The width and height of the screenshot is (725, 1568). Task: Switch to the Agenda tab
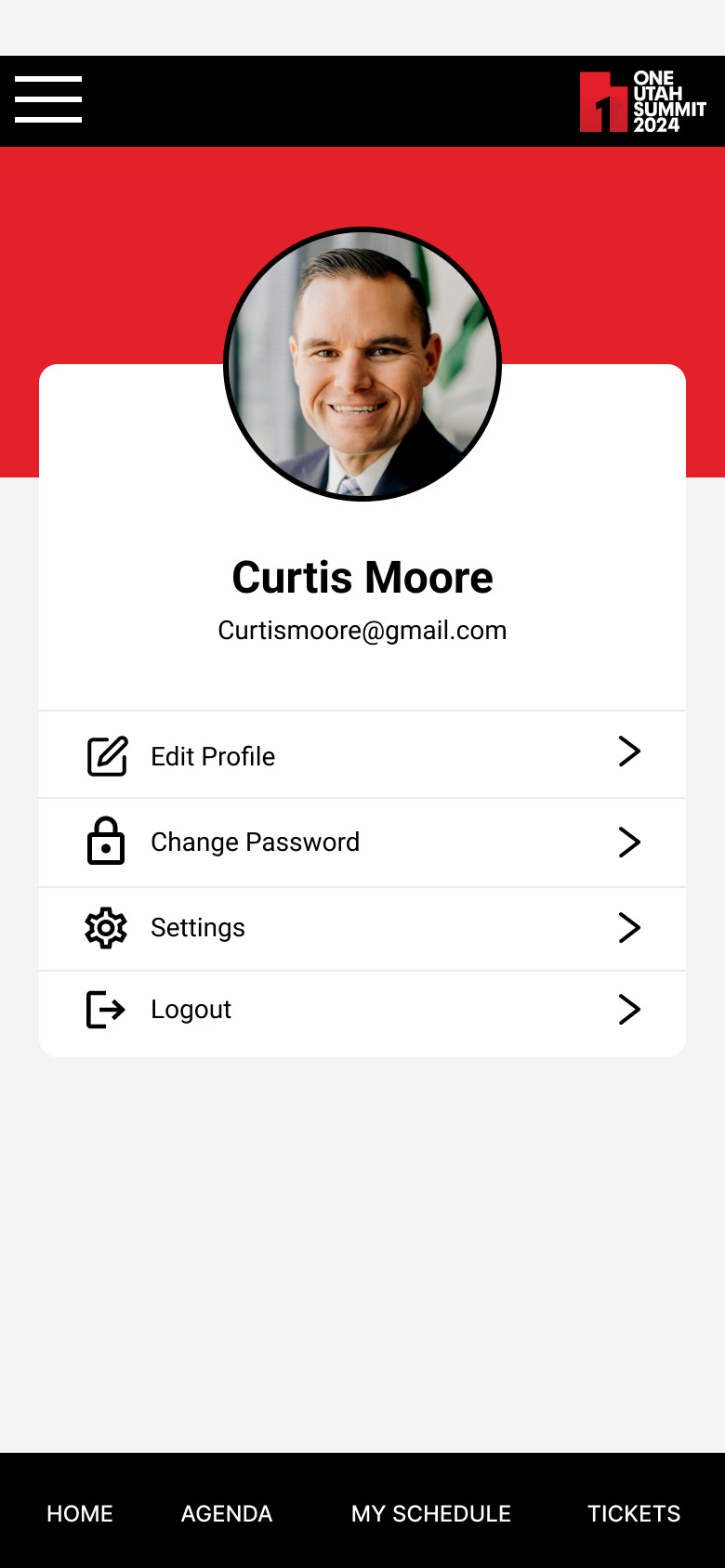click(227, 1513)
